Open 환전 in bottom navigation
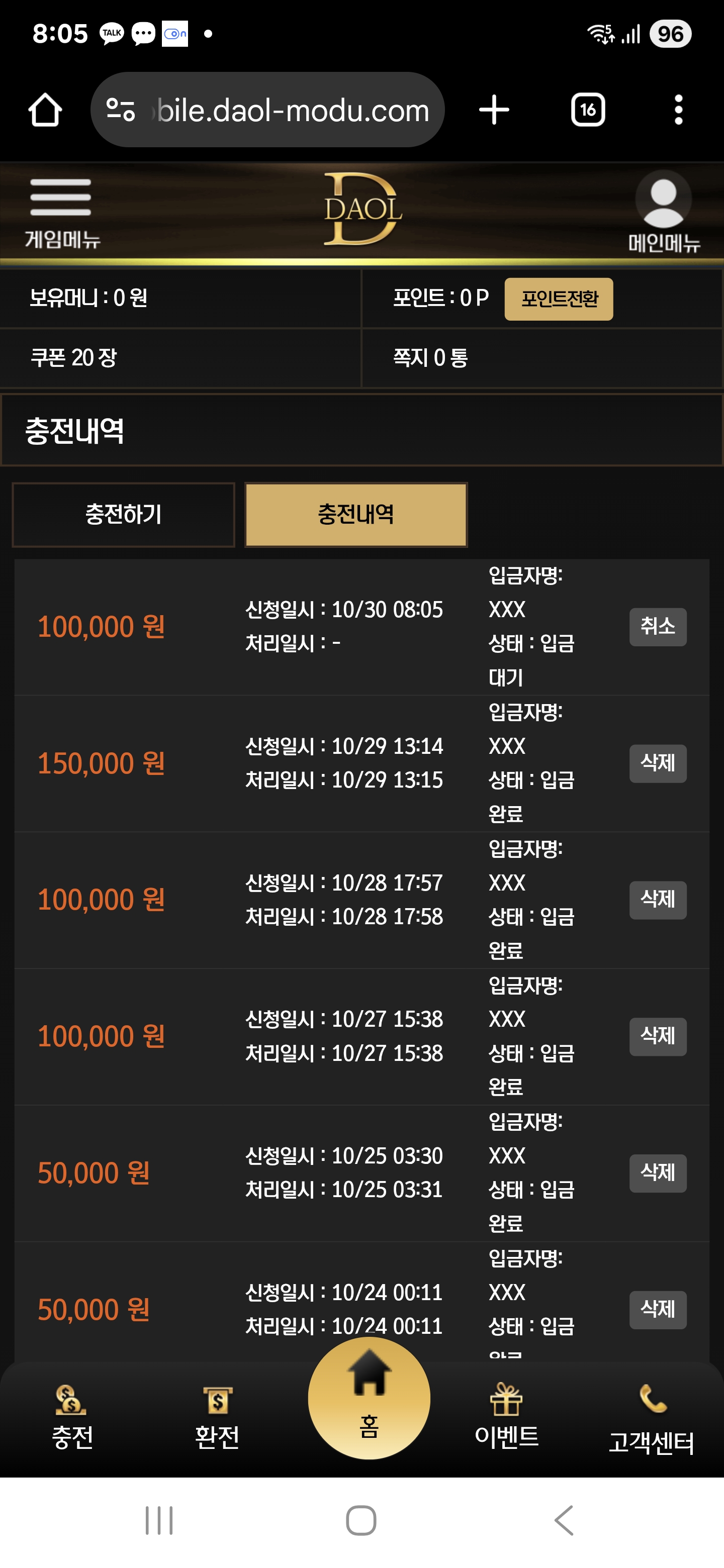This screenshot has height=1568, width=724. coord(217,1419)
